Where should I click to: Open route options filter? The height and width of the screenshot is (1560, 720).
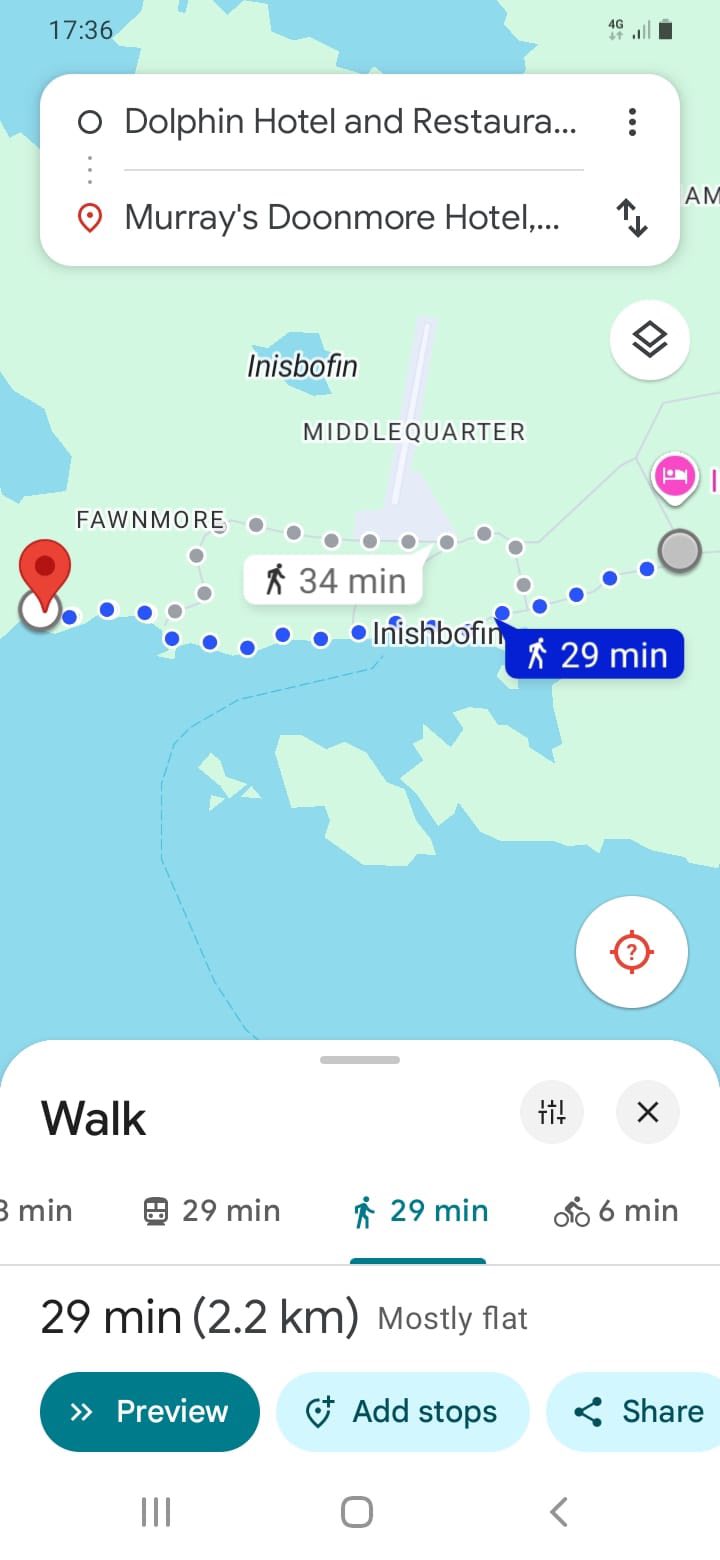(x=552, y=1111)
